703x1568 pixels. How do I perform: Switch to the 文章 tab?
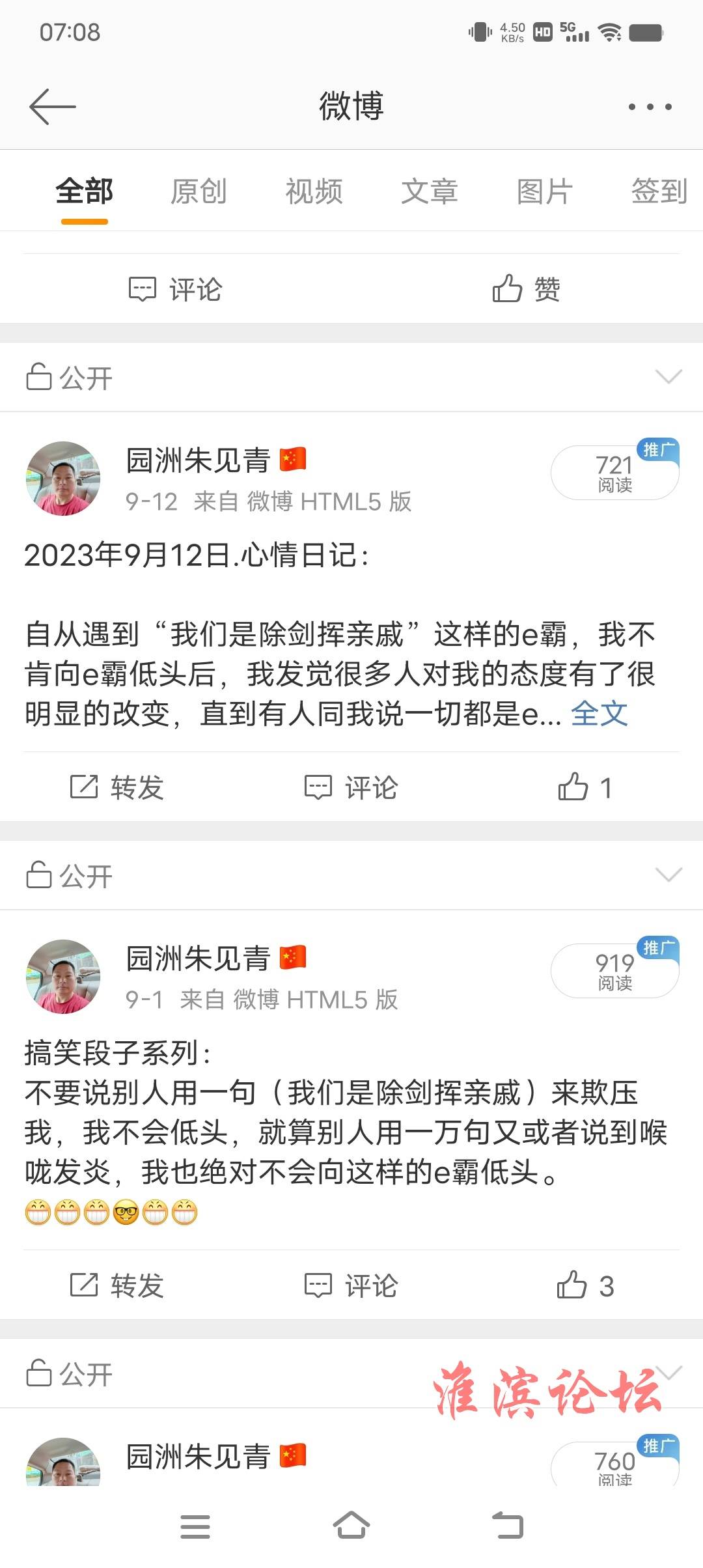click(x=429, y=191)
